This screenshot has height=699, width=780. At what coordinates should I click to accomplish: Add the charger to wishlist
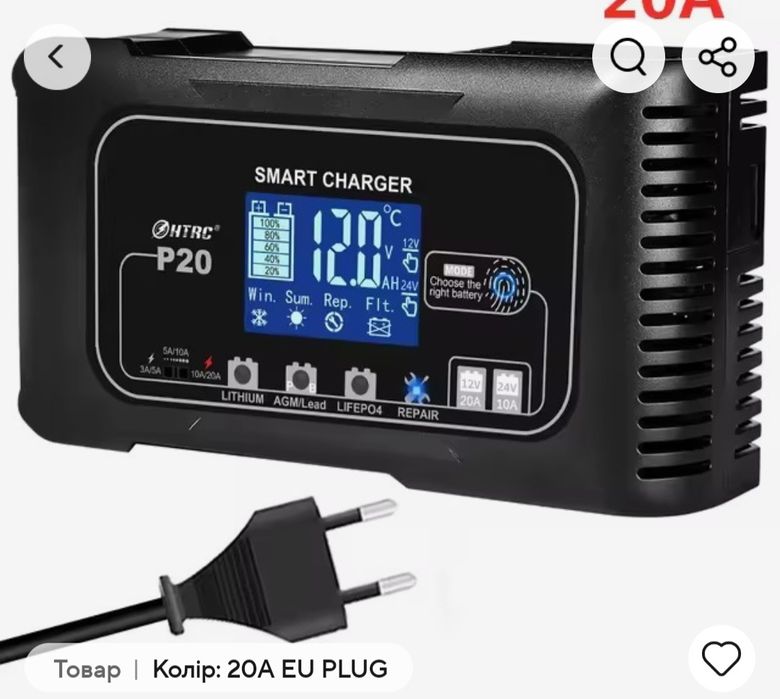pyautogui.click(x=721, y=659)
